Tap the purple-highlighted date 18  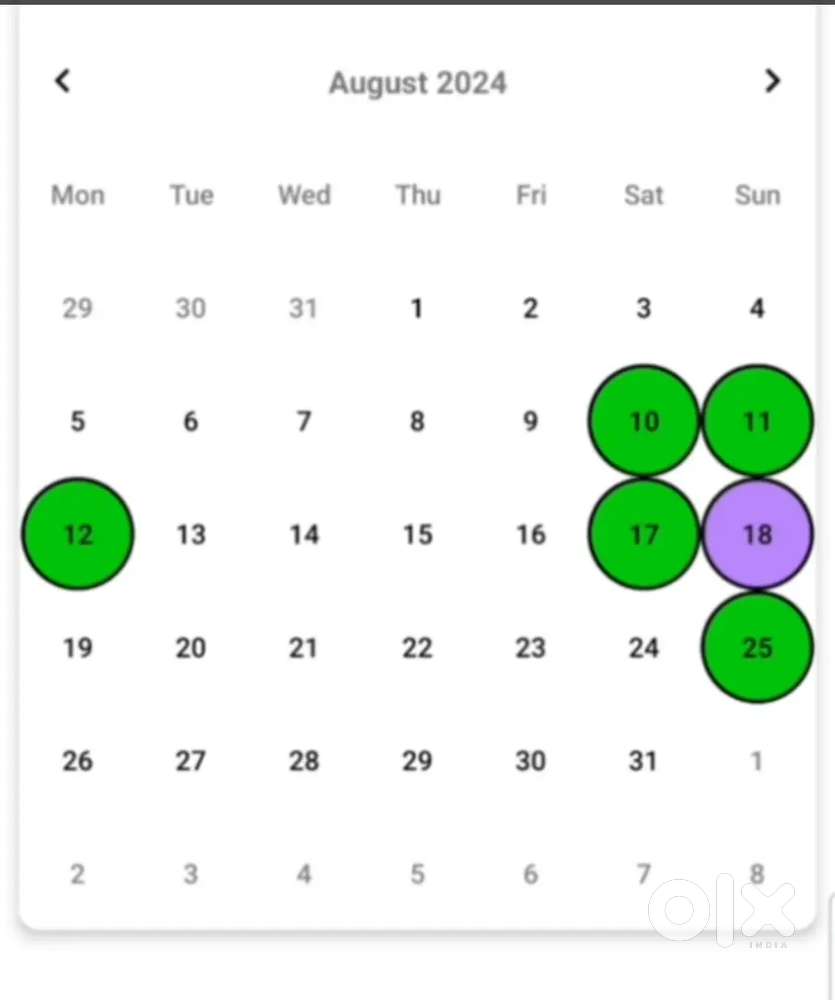[x=757, y=535]
